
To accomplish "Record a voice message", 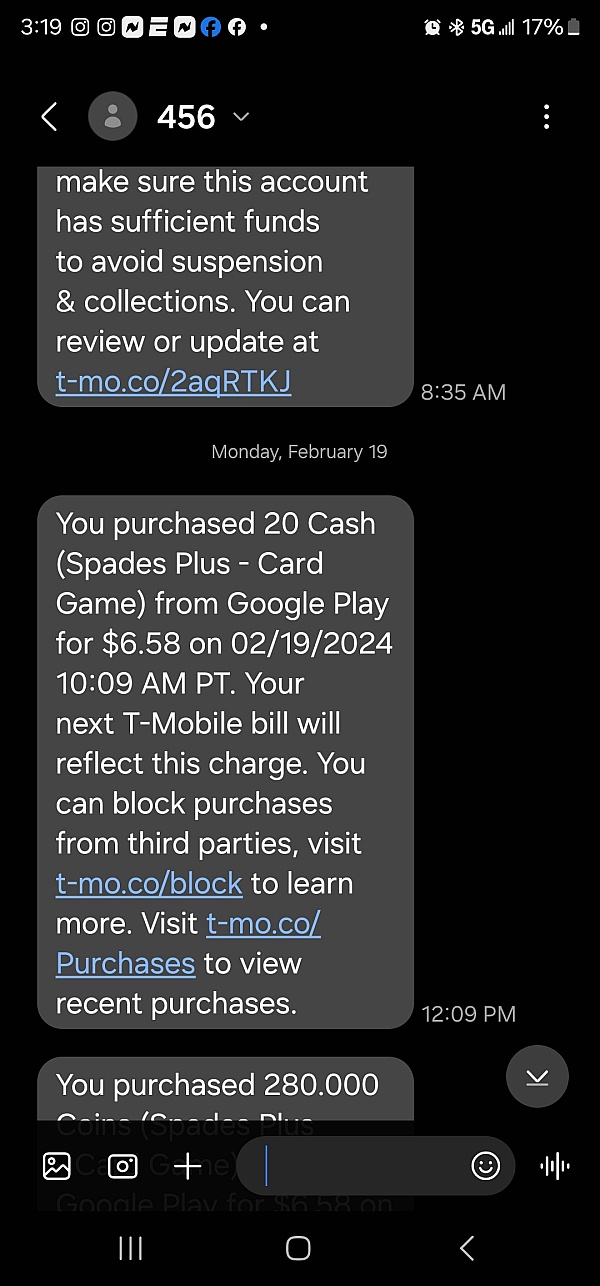I will click(x=554, y=1166).
